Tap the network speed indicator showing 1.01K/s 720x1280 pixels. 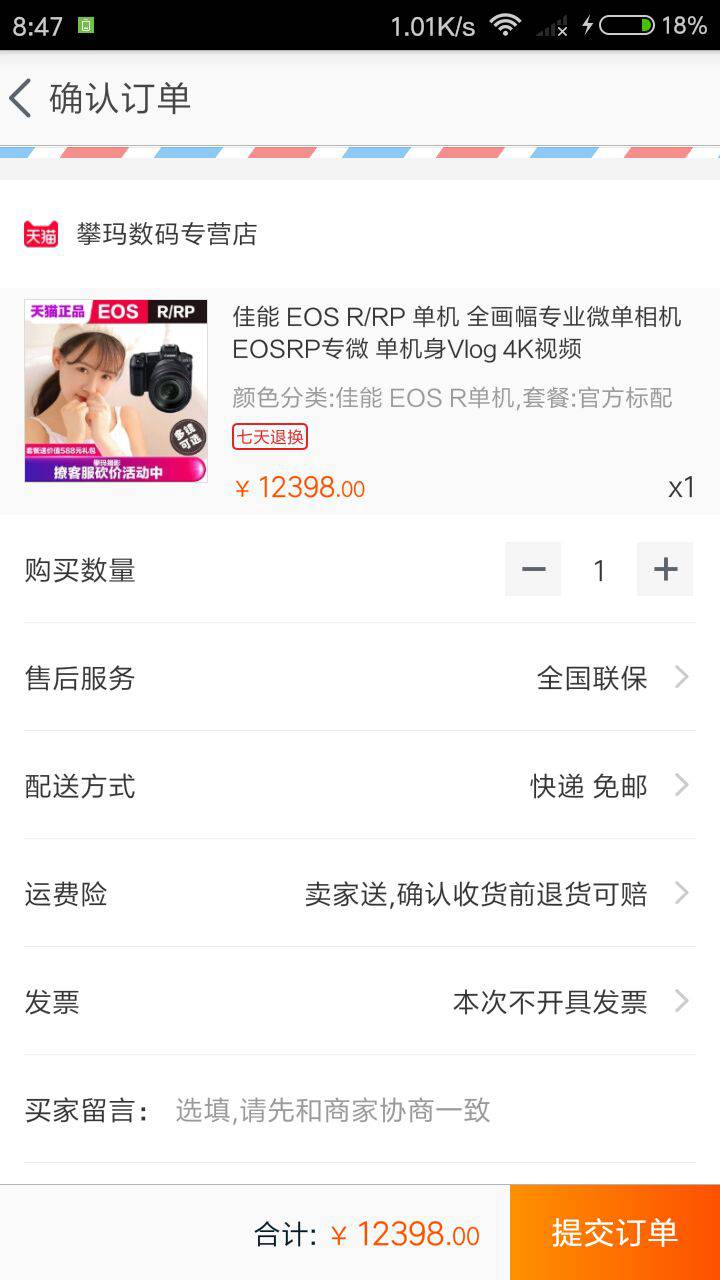[x=432, y=25]
